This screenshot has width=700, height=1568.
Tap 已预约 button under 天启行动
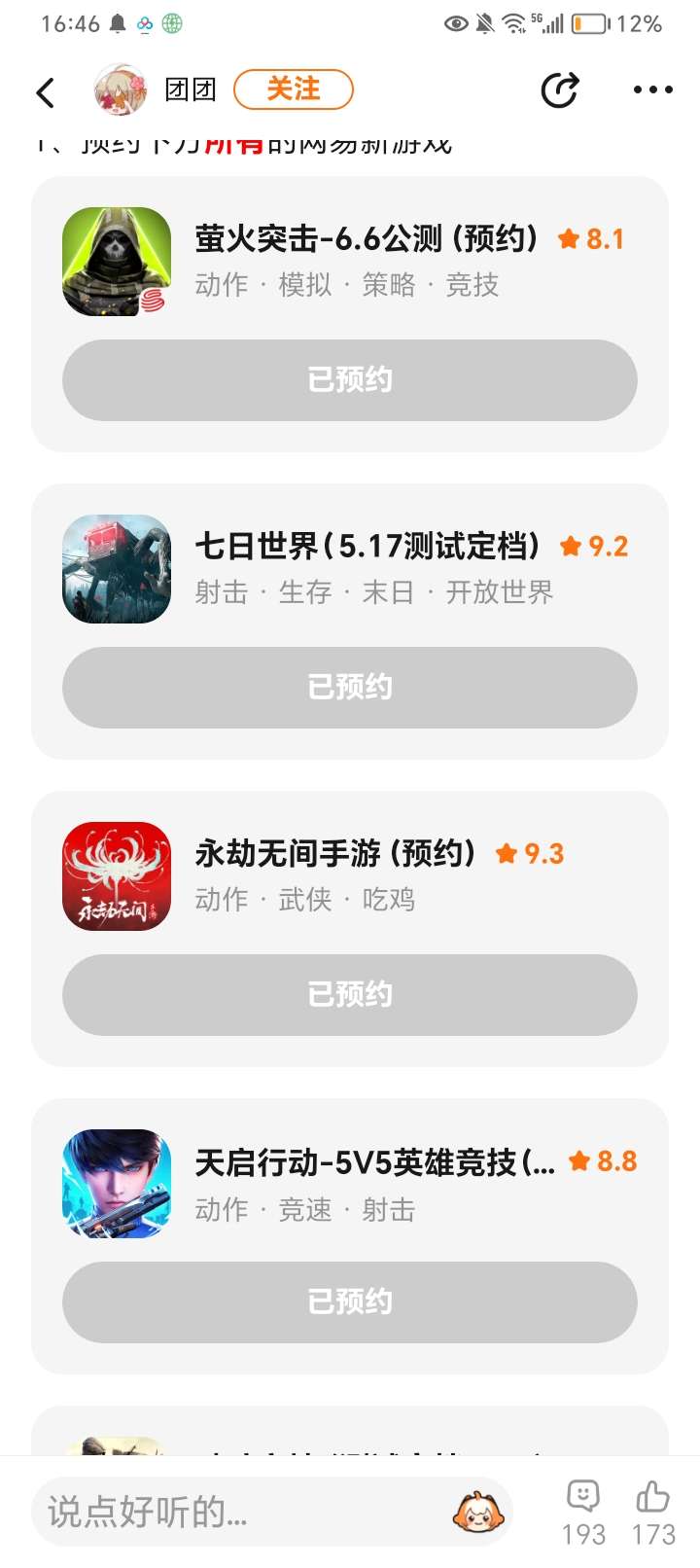pos(350,1302)
